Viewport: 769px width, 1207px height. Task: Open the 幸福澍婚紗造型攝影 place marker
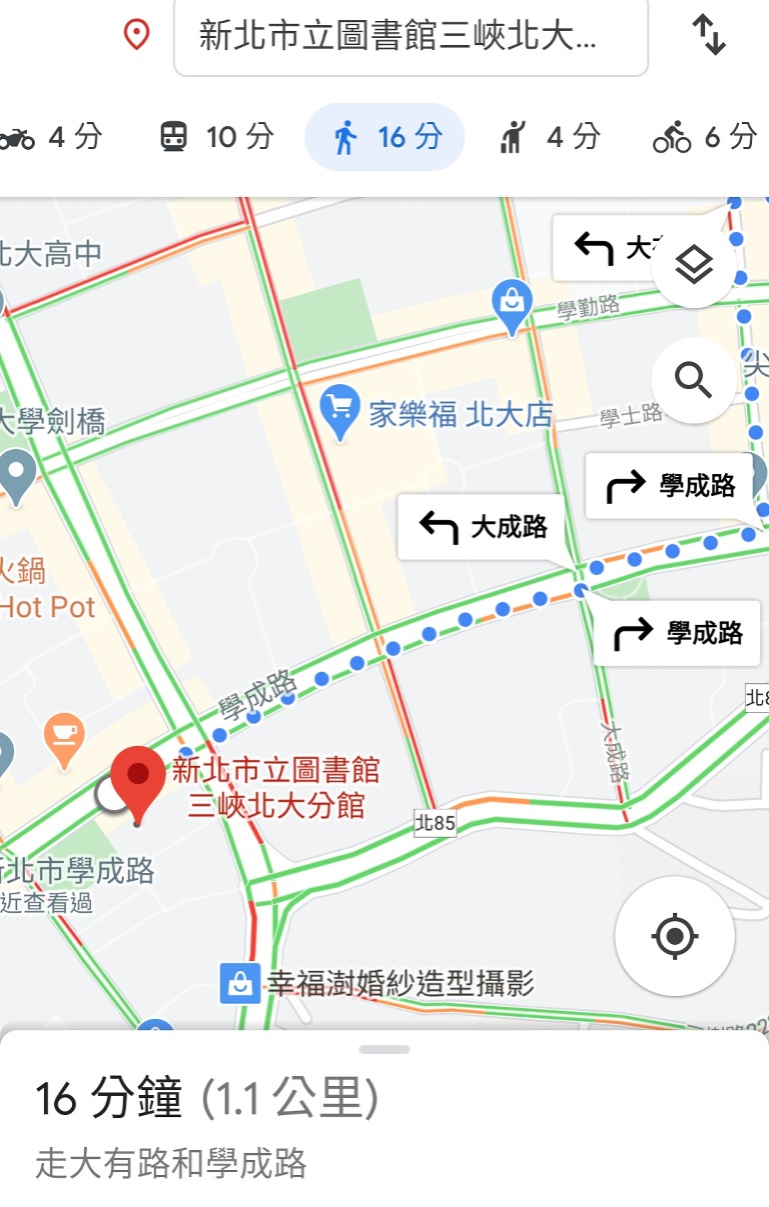click(x=240, y=984)
